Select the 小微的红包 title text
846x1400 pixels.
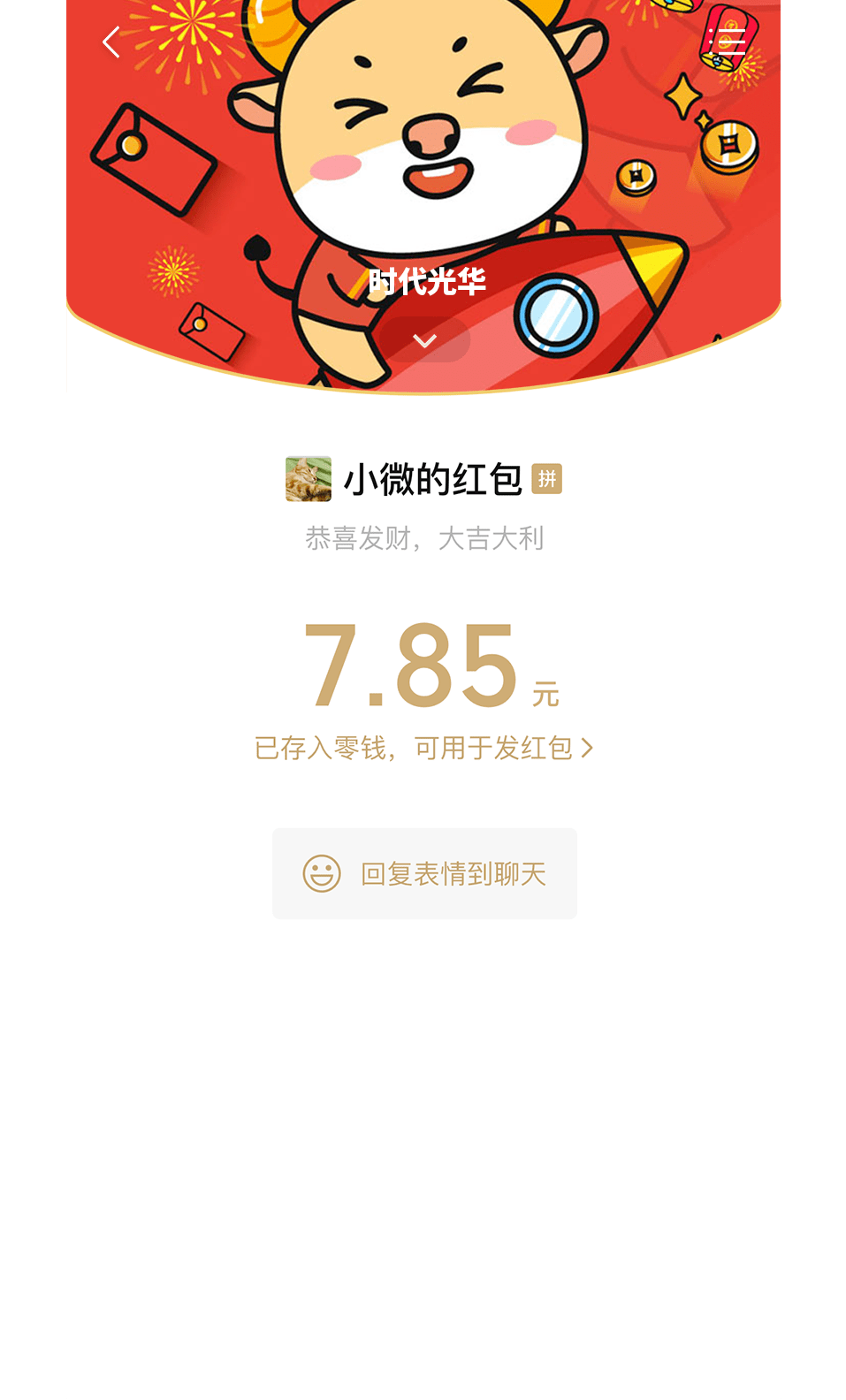click(432, 477)
